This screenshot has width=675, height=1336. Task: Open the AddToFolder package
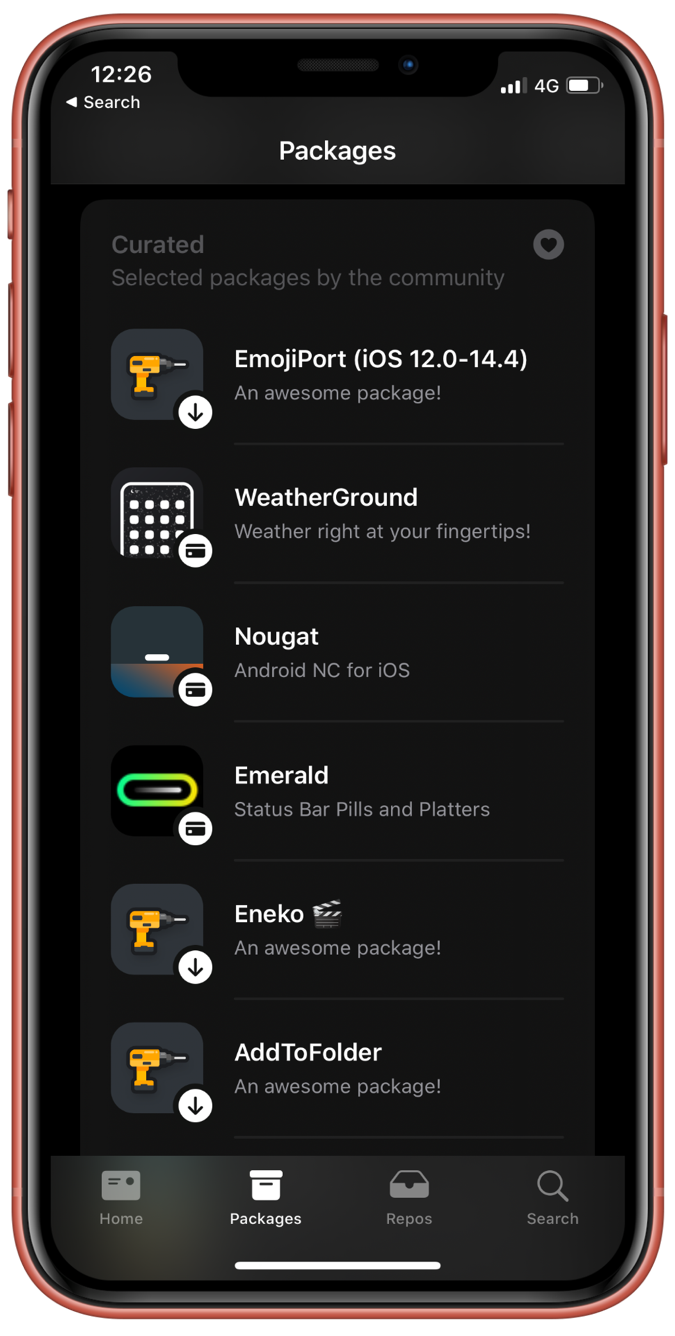click(x=337, y=1069)
